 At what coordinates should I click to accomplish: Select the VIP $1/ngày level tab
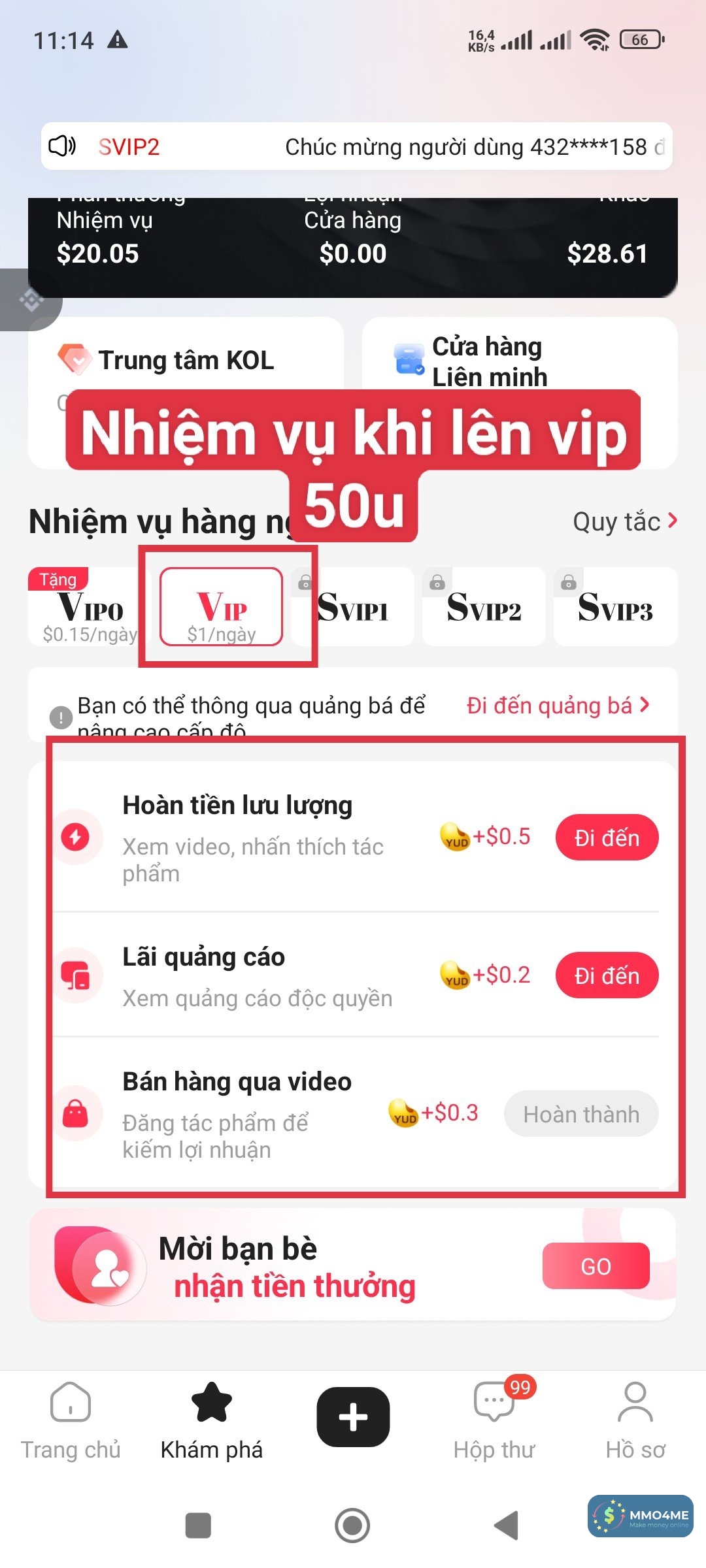[221, 608]
